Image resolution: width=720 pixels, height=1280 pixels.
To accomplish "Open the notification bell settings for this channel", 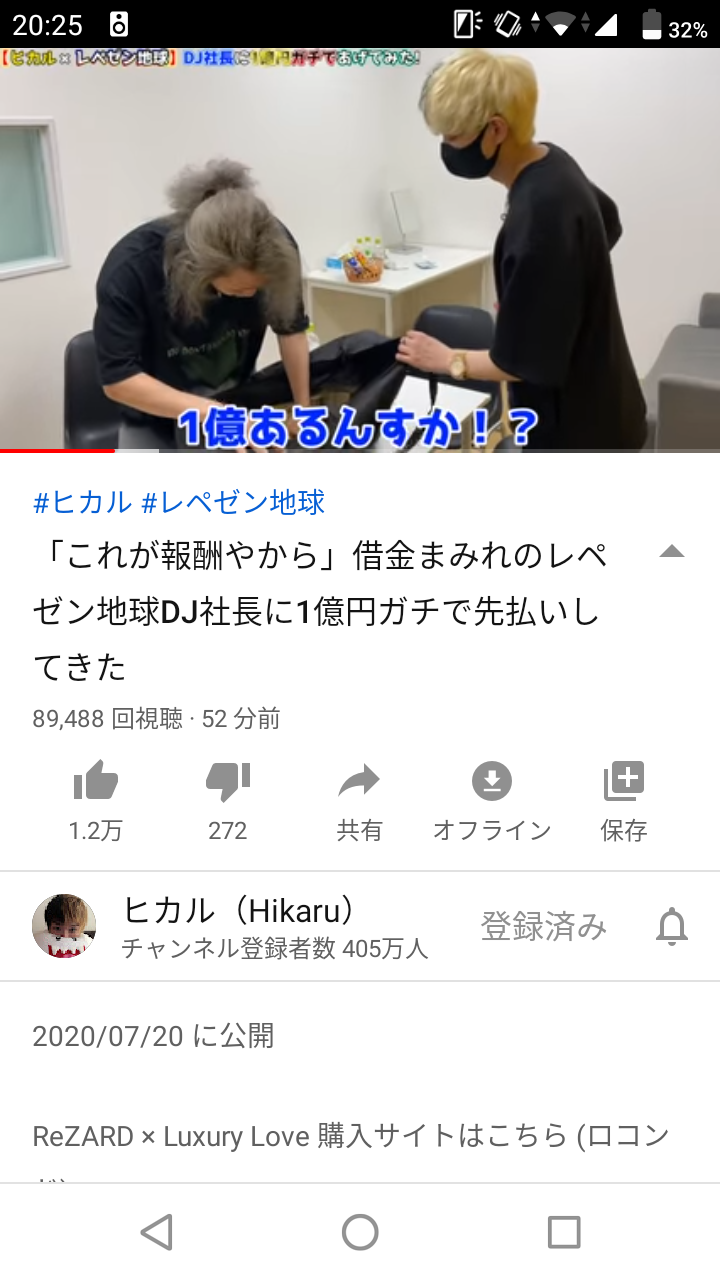I will pos(672,927).
